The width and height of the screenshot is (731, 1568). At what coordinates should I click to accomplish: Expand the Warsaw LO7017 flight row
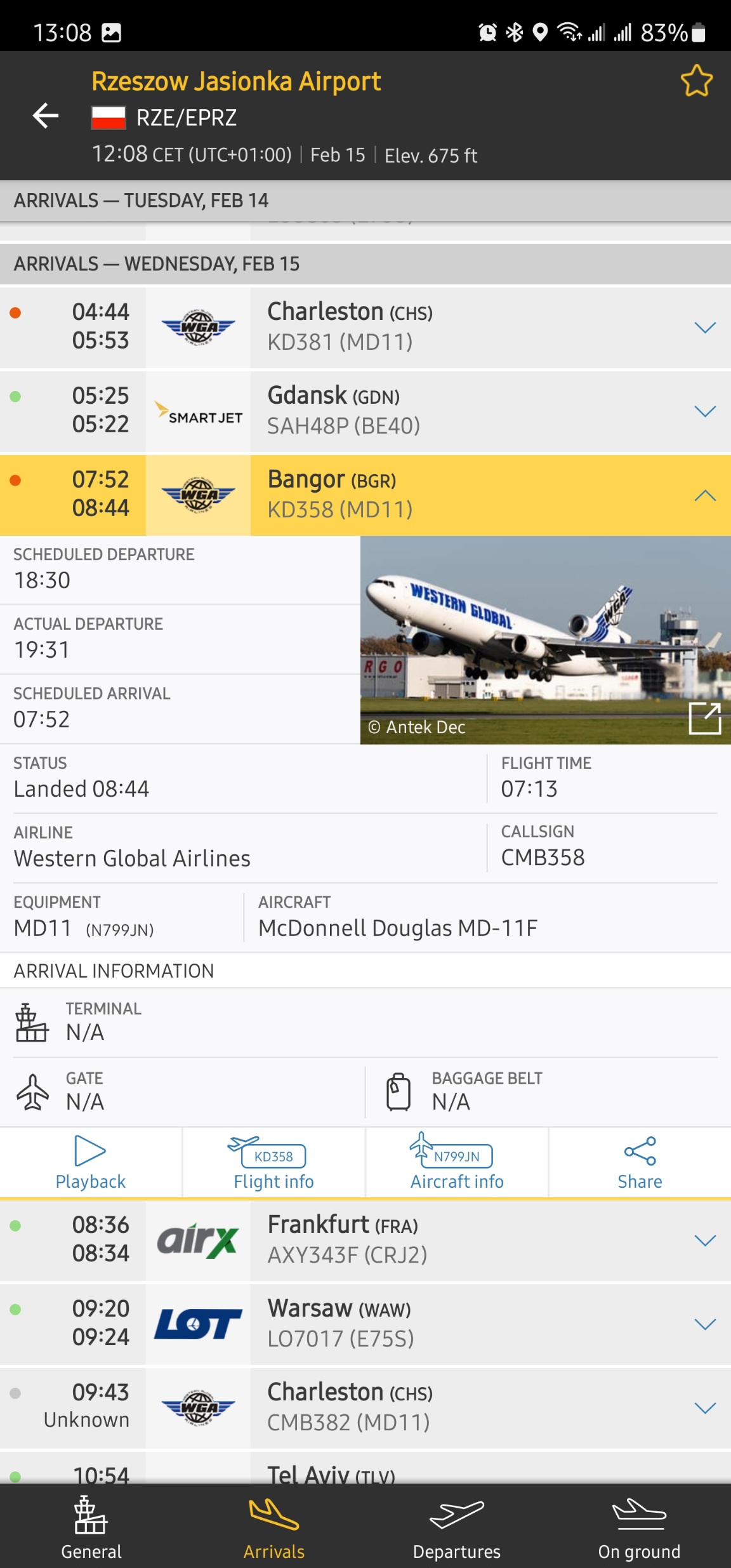[704, 1324]
